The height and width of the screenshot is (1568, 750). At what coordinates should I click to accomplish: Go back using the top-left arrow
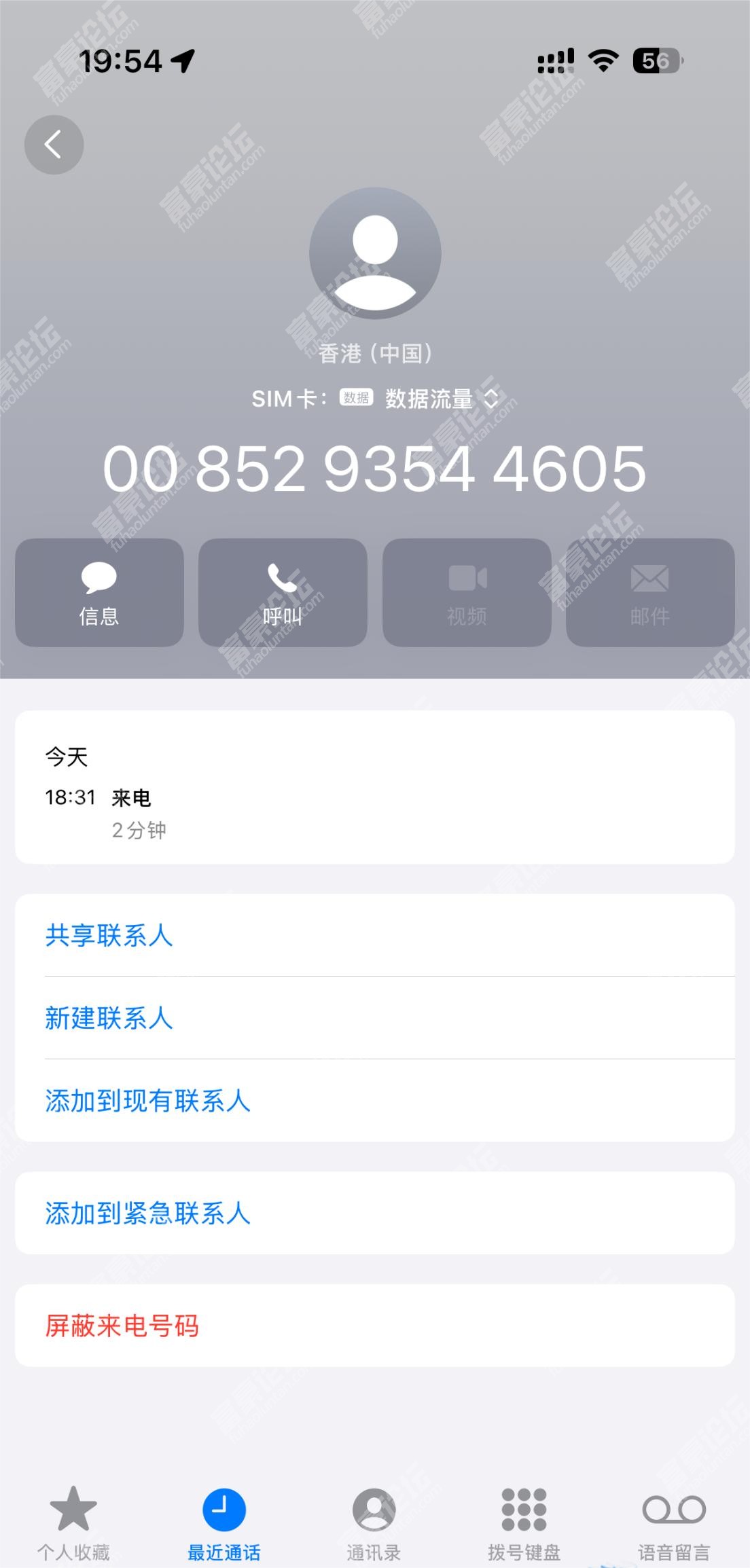(x=54, y=145)
